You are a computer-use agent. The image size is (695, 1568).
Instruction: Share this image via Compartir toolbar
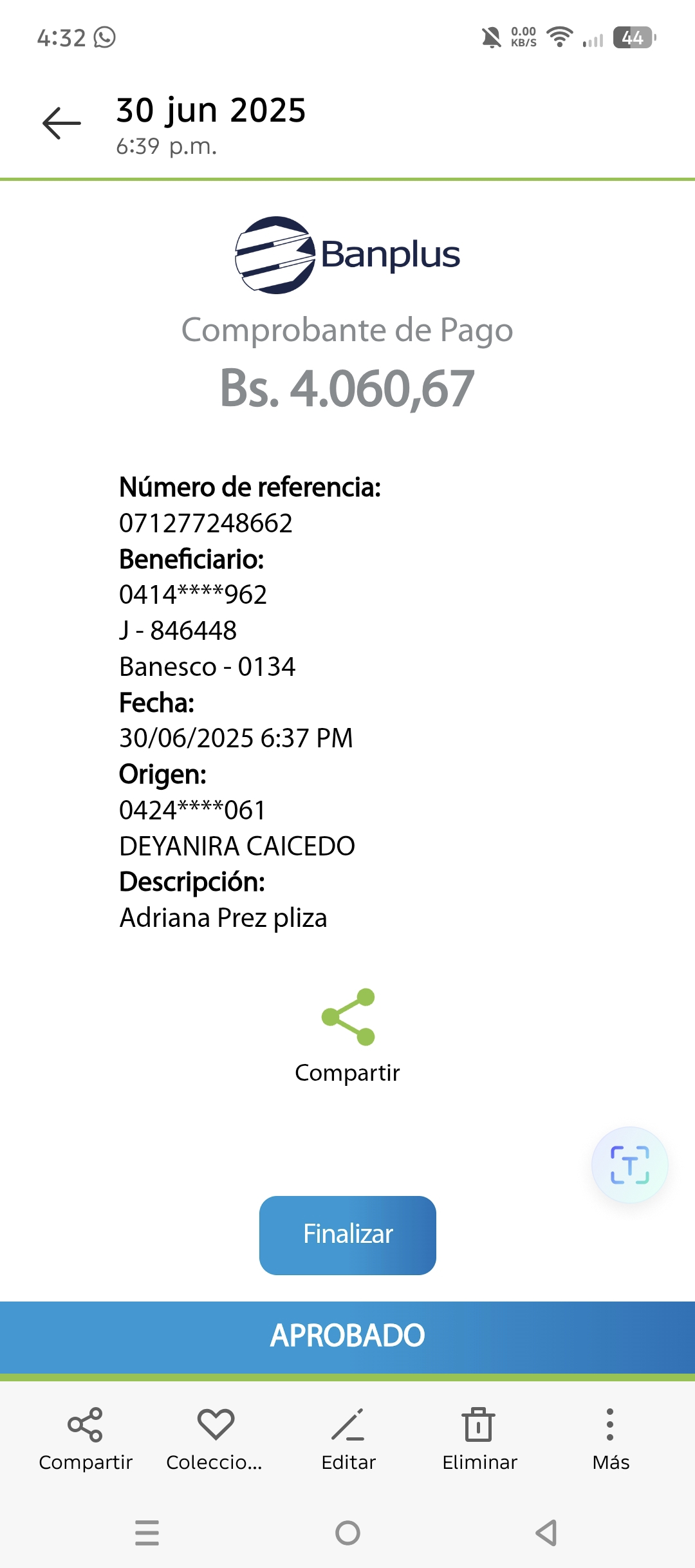[86, 1437]
